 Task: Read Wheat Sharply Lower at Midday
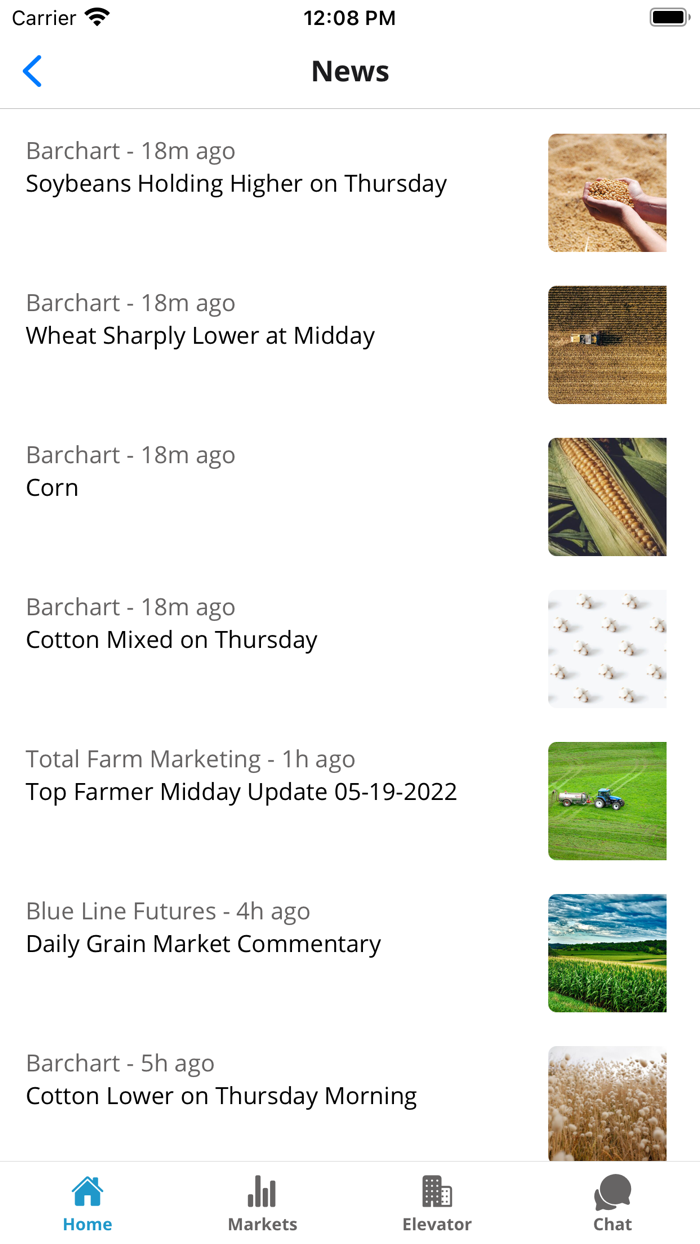pyautogui.click(x=200, y=336)
